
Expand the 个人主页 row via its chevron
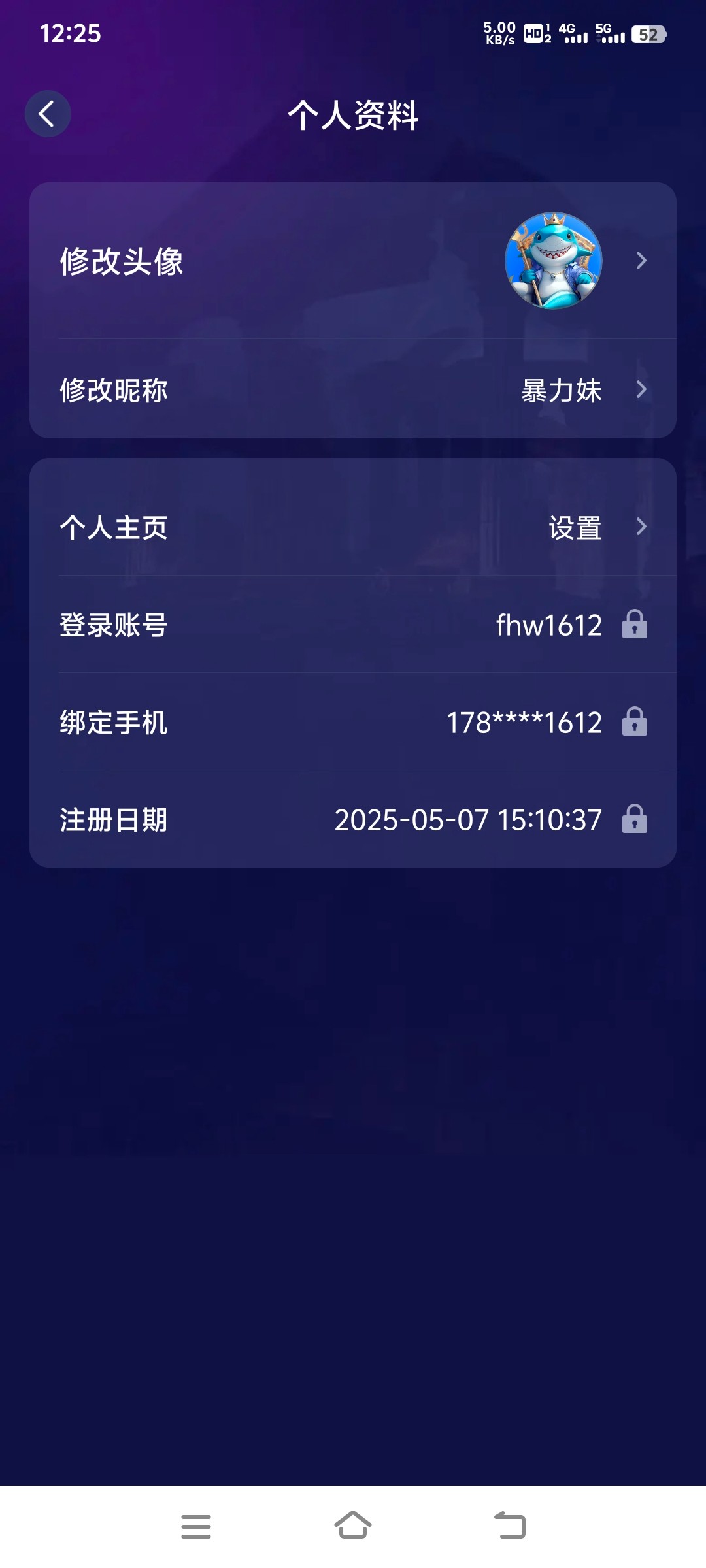[643, 528]
